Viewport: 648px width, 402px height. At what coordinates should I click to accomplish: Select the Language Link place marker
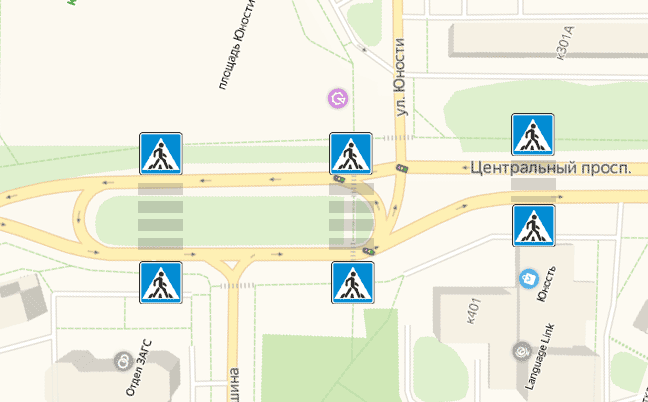pyautogui.click(x=521, y=352)
